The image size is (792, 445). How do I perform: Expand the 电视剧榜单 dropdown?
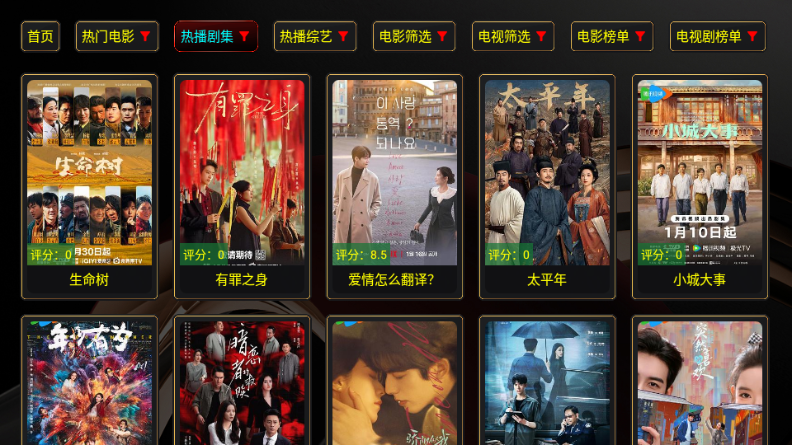point(717,36)
